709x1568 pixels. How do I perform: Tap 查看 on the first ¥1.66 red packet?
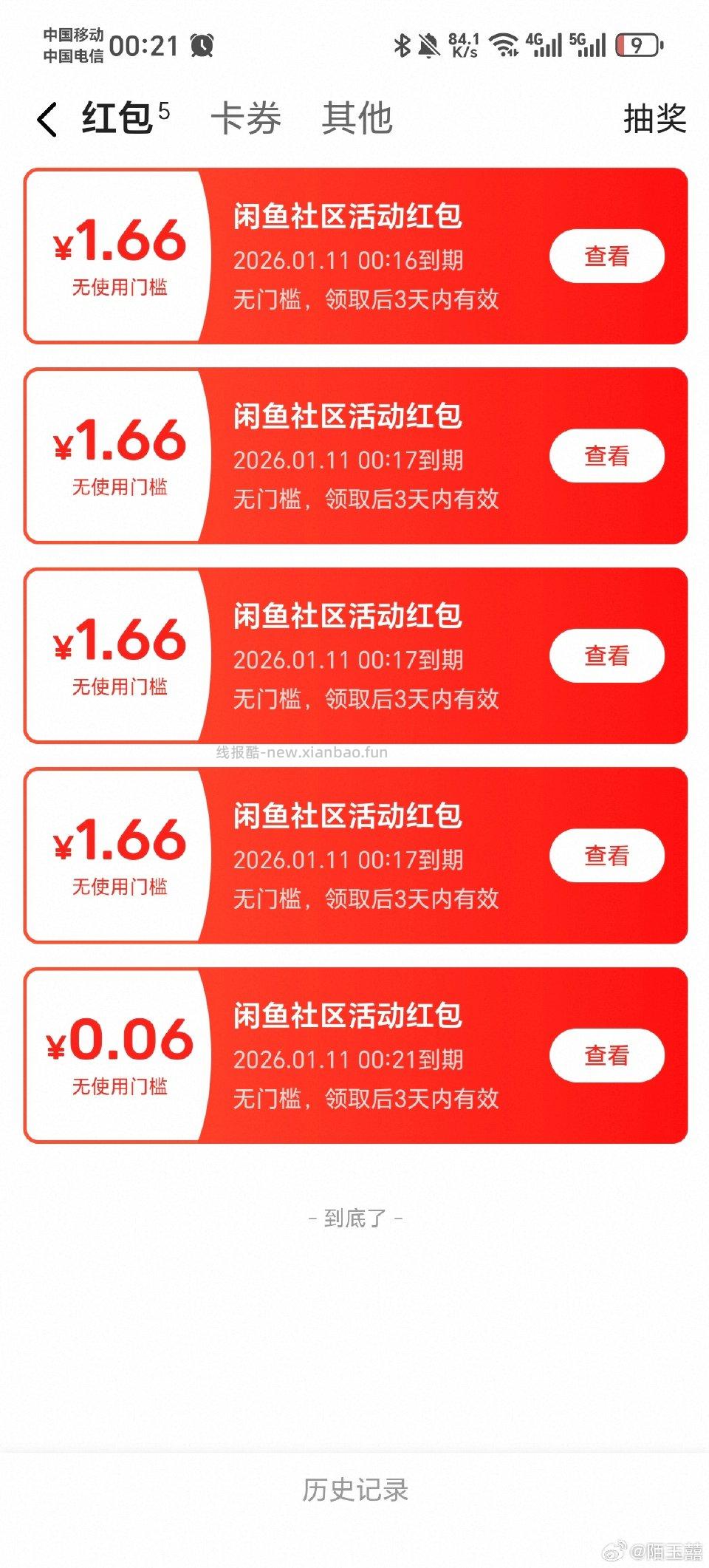click(x=606, y=255)
